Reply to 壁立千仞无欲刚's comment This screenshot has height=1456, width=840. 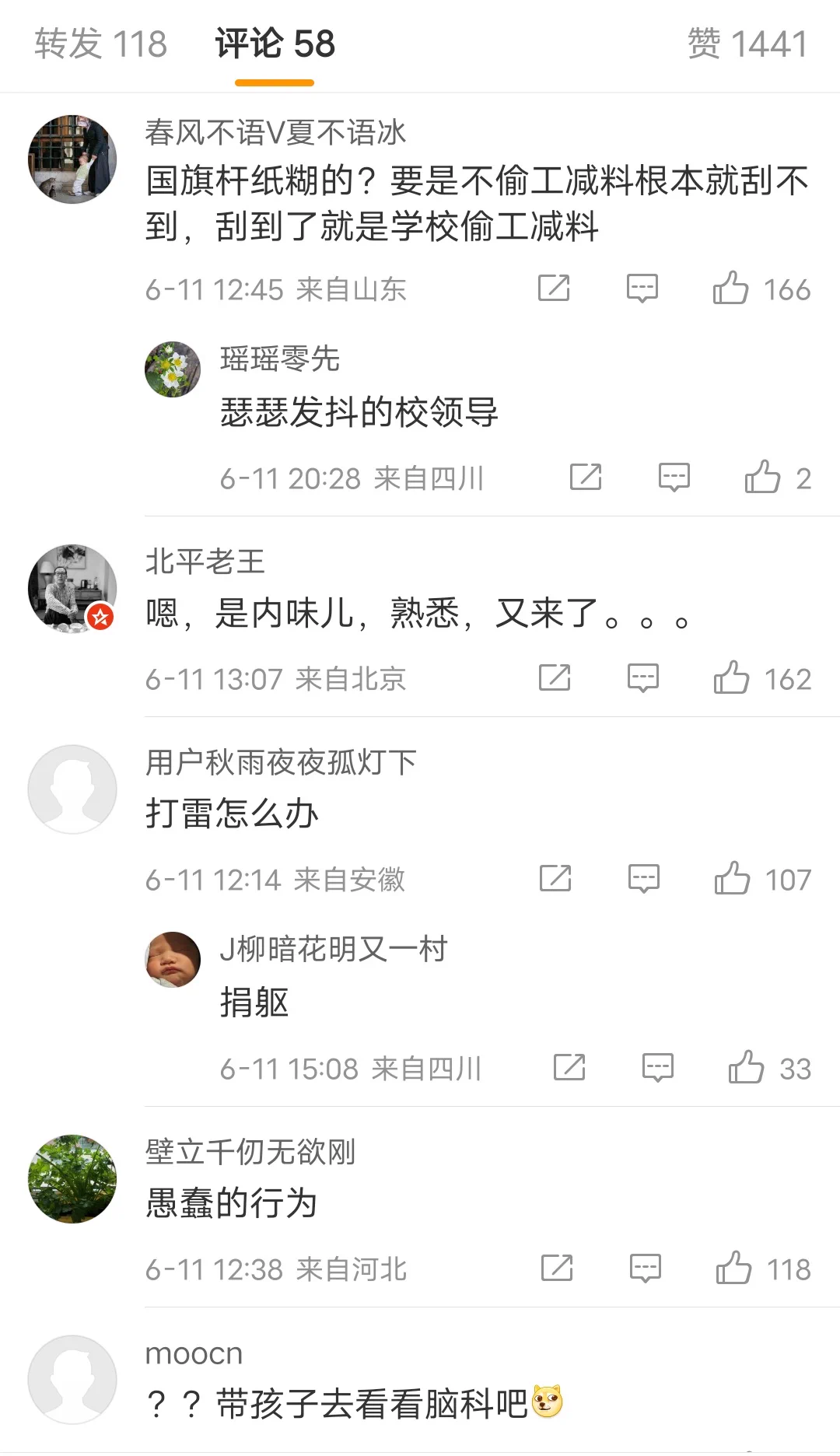(645, 1269)
